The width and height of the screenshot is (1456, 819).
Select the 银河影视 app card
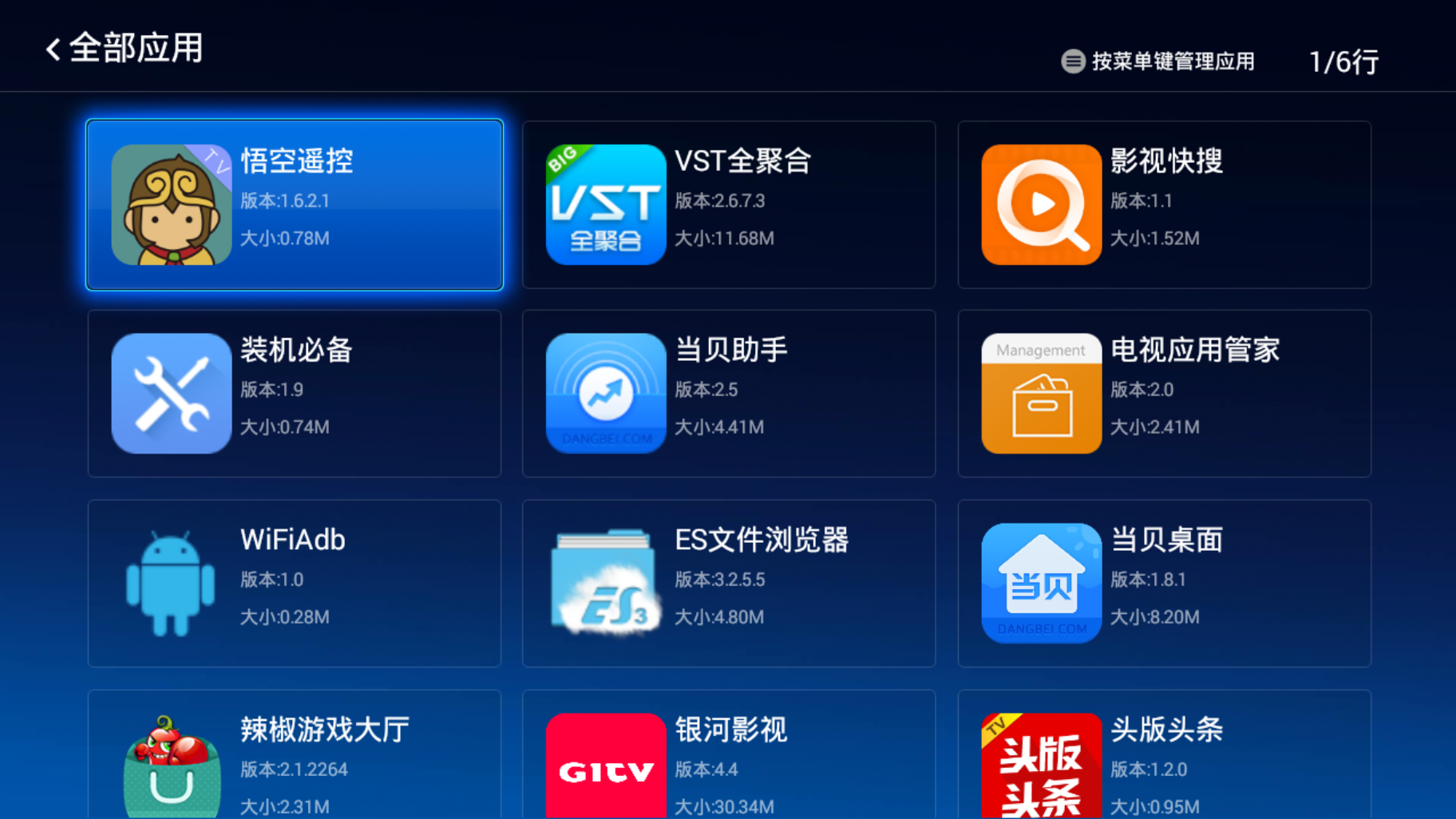(x=728, y=758)
